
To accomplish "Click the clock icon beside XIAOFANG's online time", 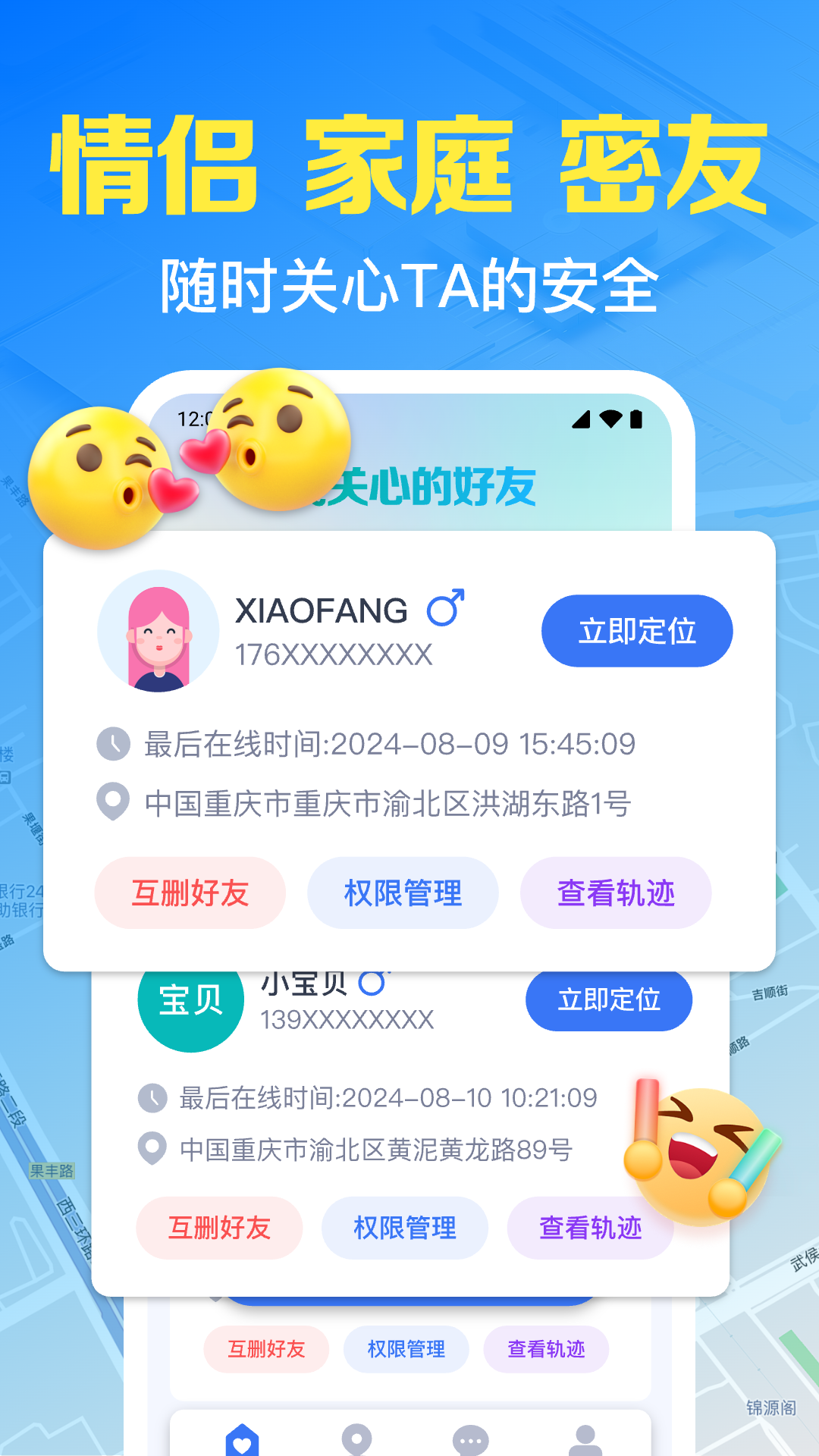I will 112,745.
